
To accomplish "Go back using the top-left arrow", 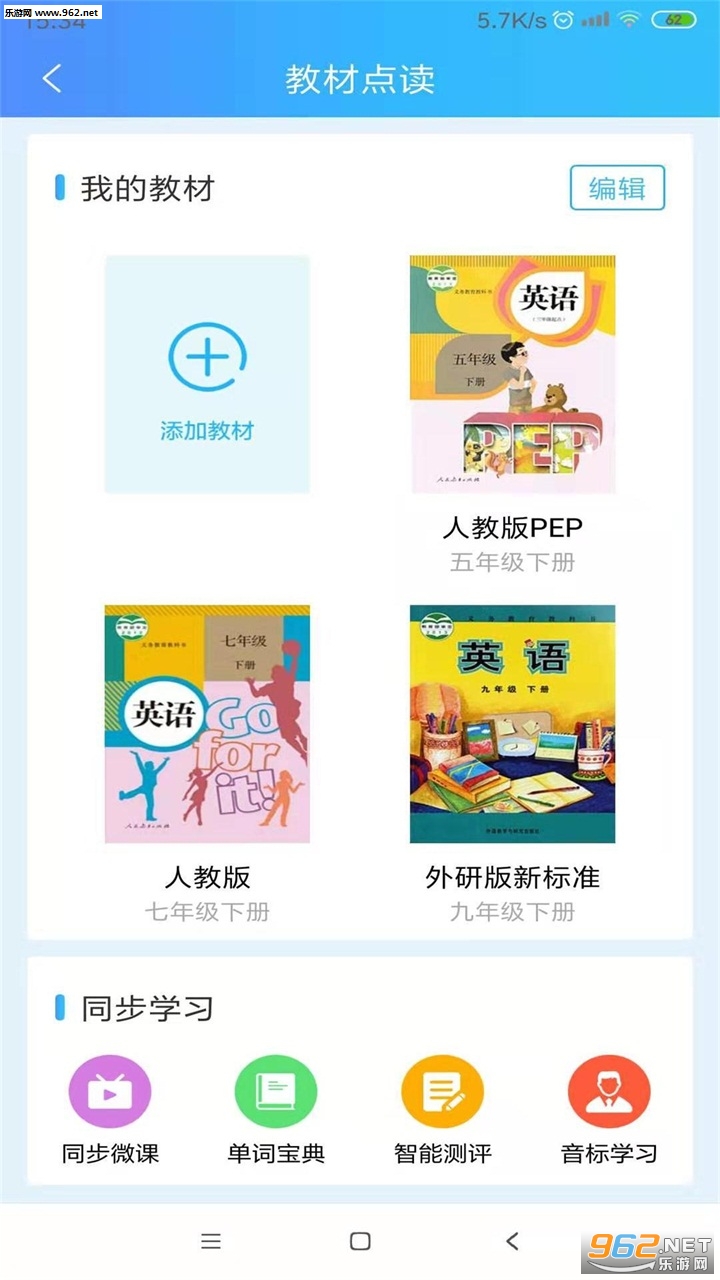I will 52,79.
